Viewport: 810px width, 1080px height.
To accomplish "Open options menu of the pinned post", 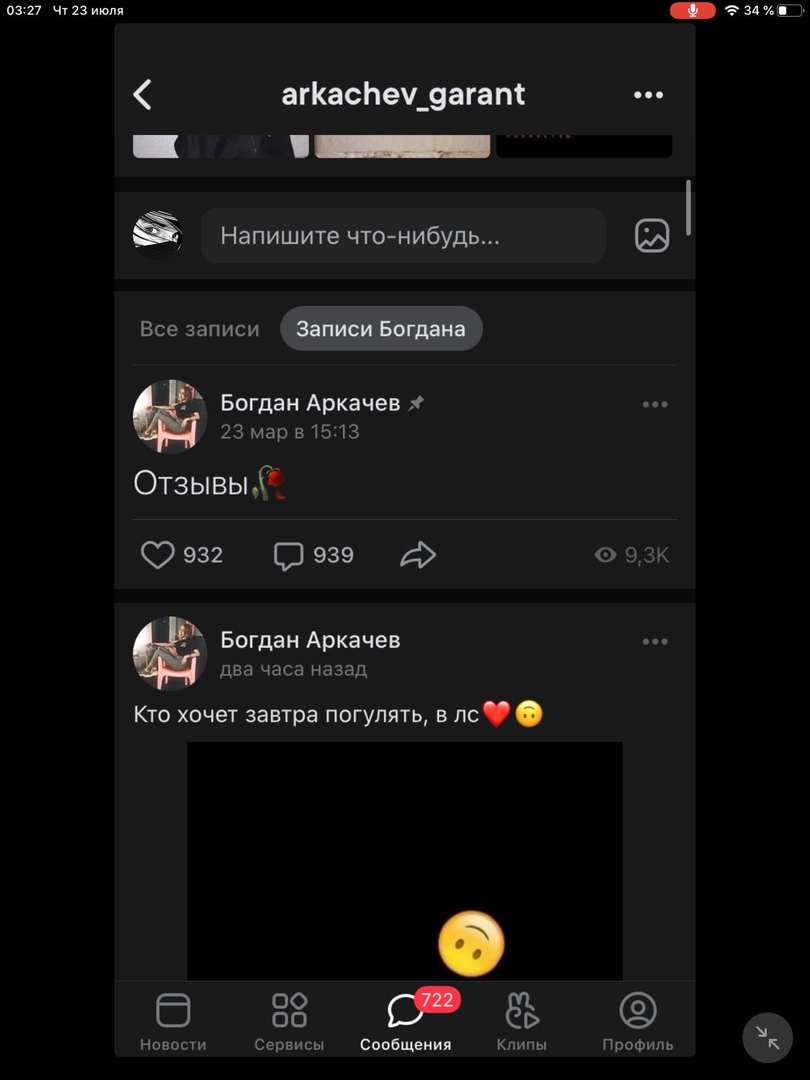I will click(x=655, y=405).
